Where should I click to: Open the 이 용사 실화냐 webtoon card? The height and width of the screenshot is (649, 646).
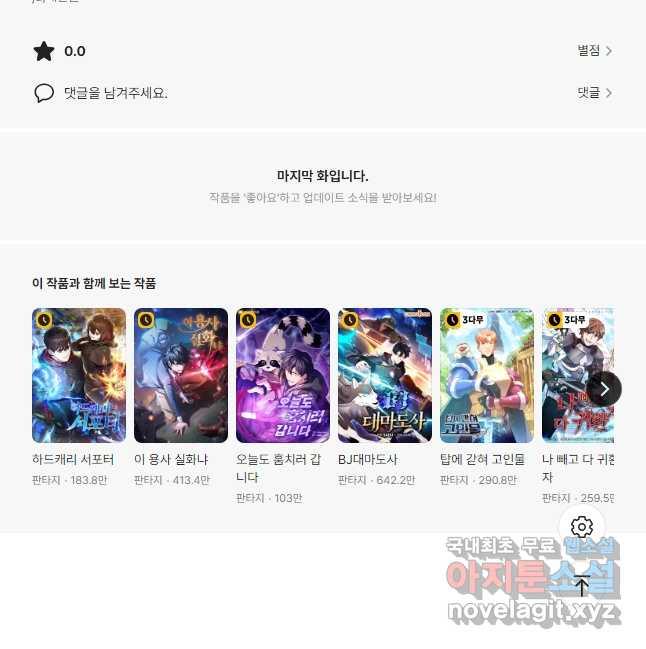181,375
